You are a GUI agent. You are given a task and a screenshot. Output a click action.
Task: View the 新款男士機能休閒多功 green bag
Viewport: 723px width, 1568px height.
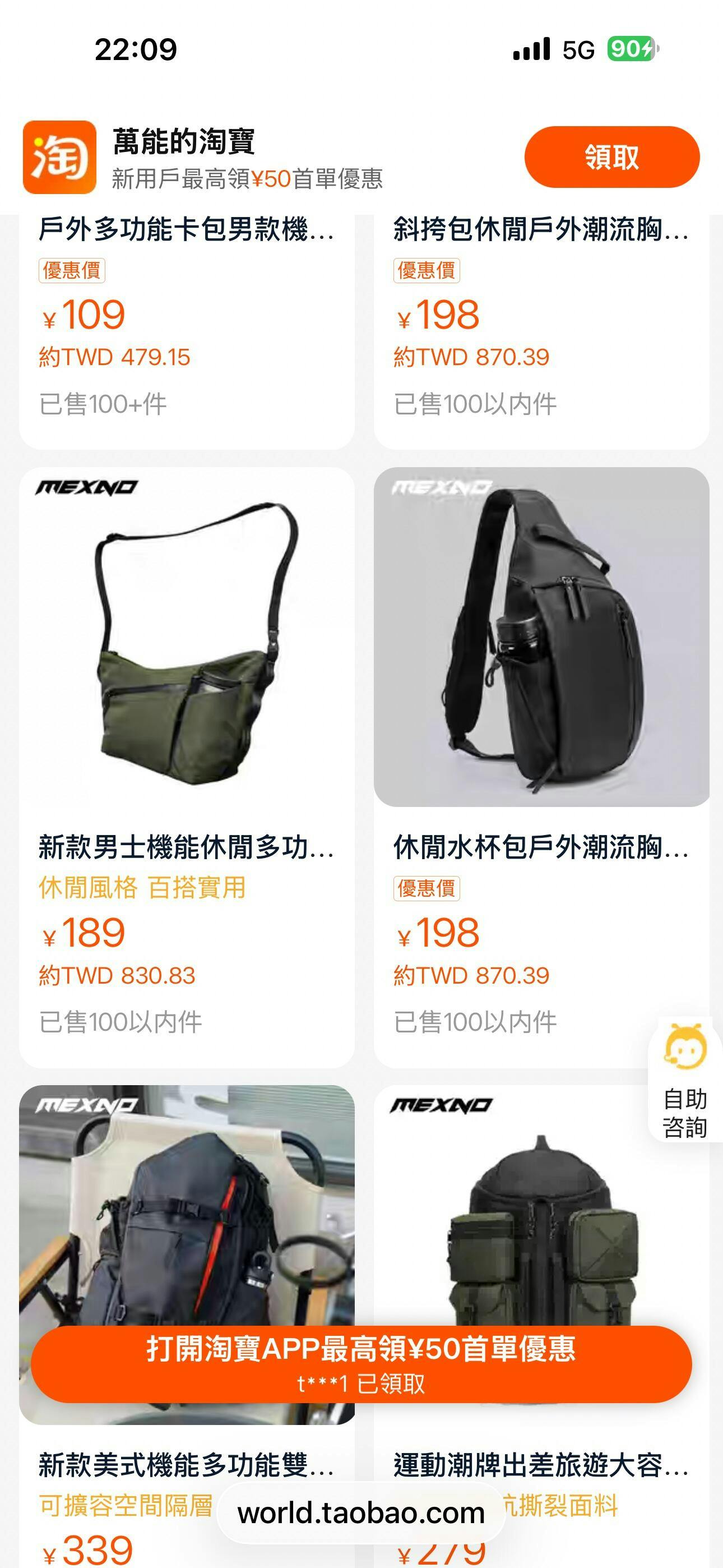point(186,639)
